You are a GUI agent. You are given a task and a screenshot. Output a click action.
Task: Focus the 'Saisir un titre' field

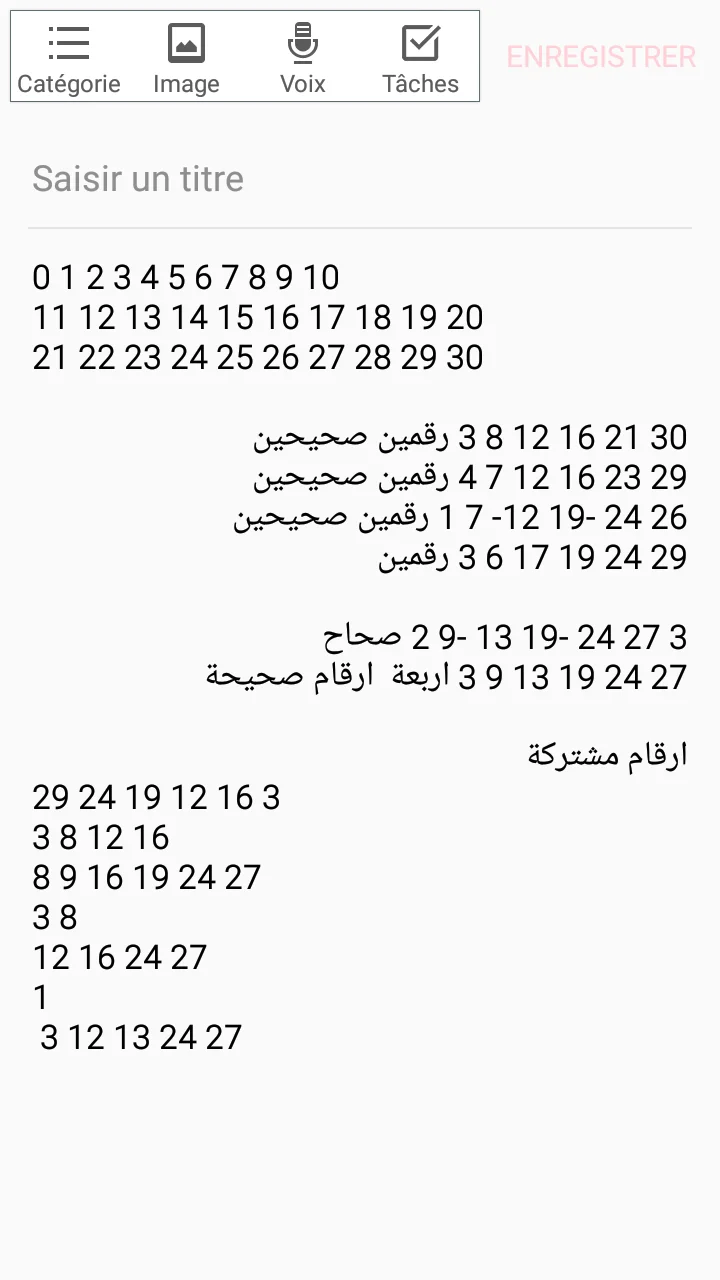360,179
